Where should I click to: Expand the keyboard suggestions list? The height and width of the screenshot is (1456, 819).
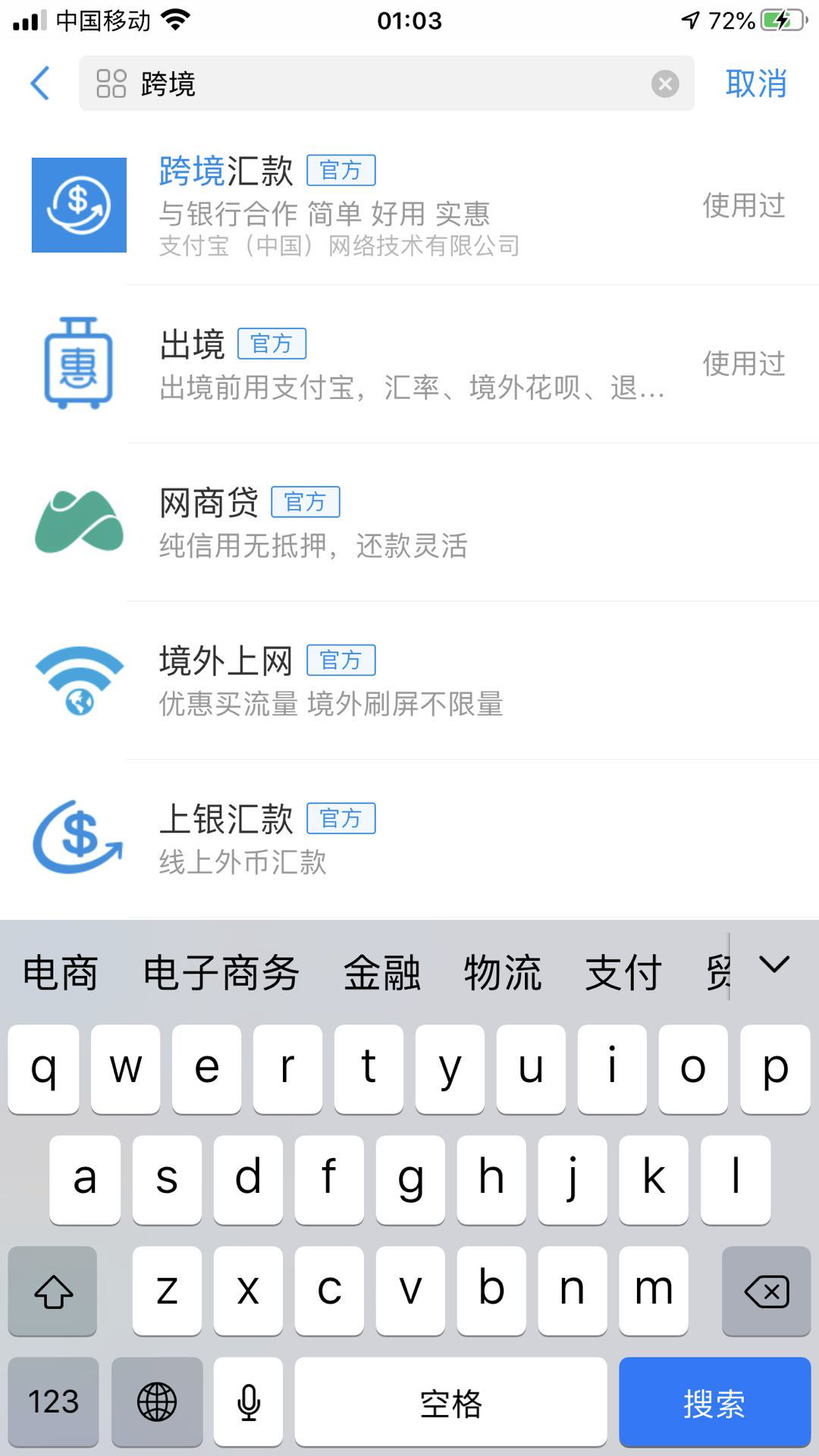click(x=774, y=965)
